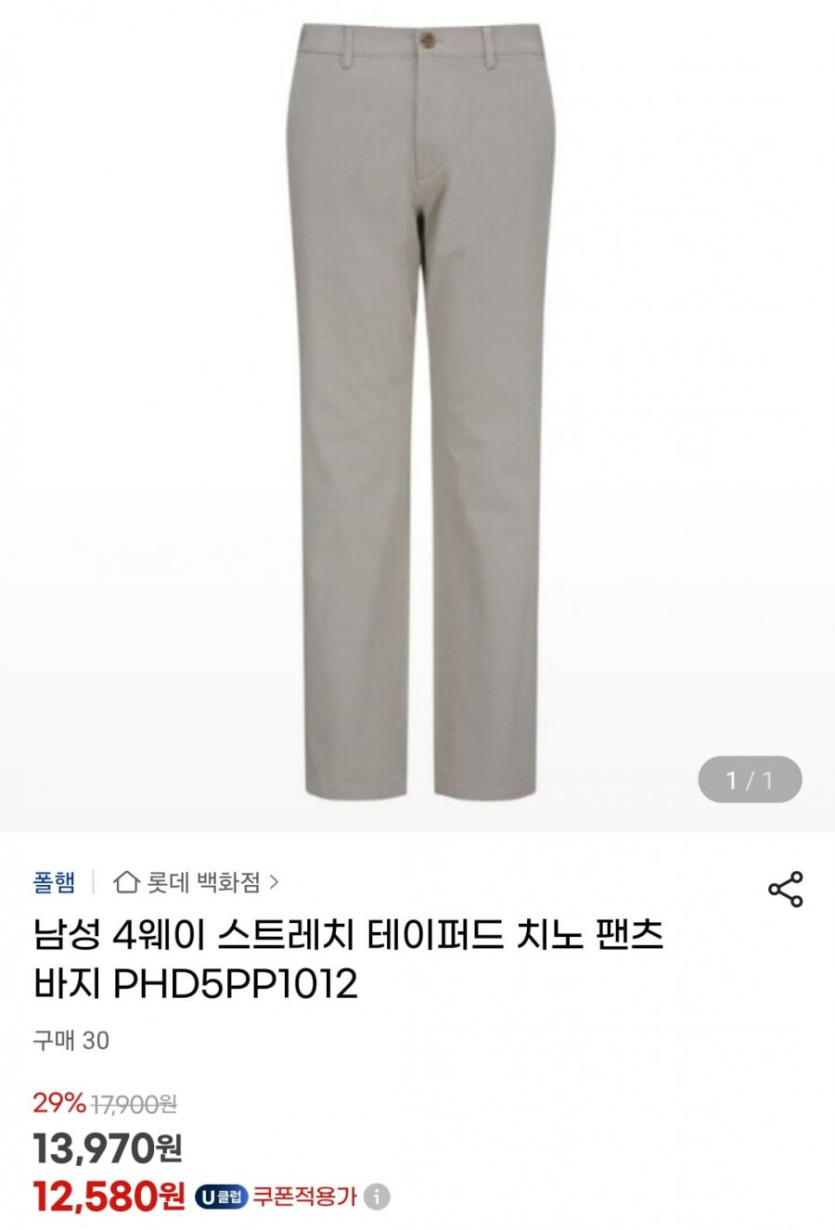Open coupon price info icon
The width and height of the screenshot is (835, 1230).
point(376,1195)
